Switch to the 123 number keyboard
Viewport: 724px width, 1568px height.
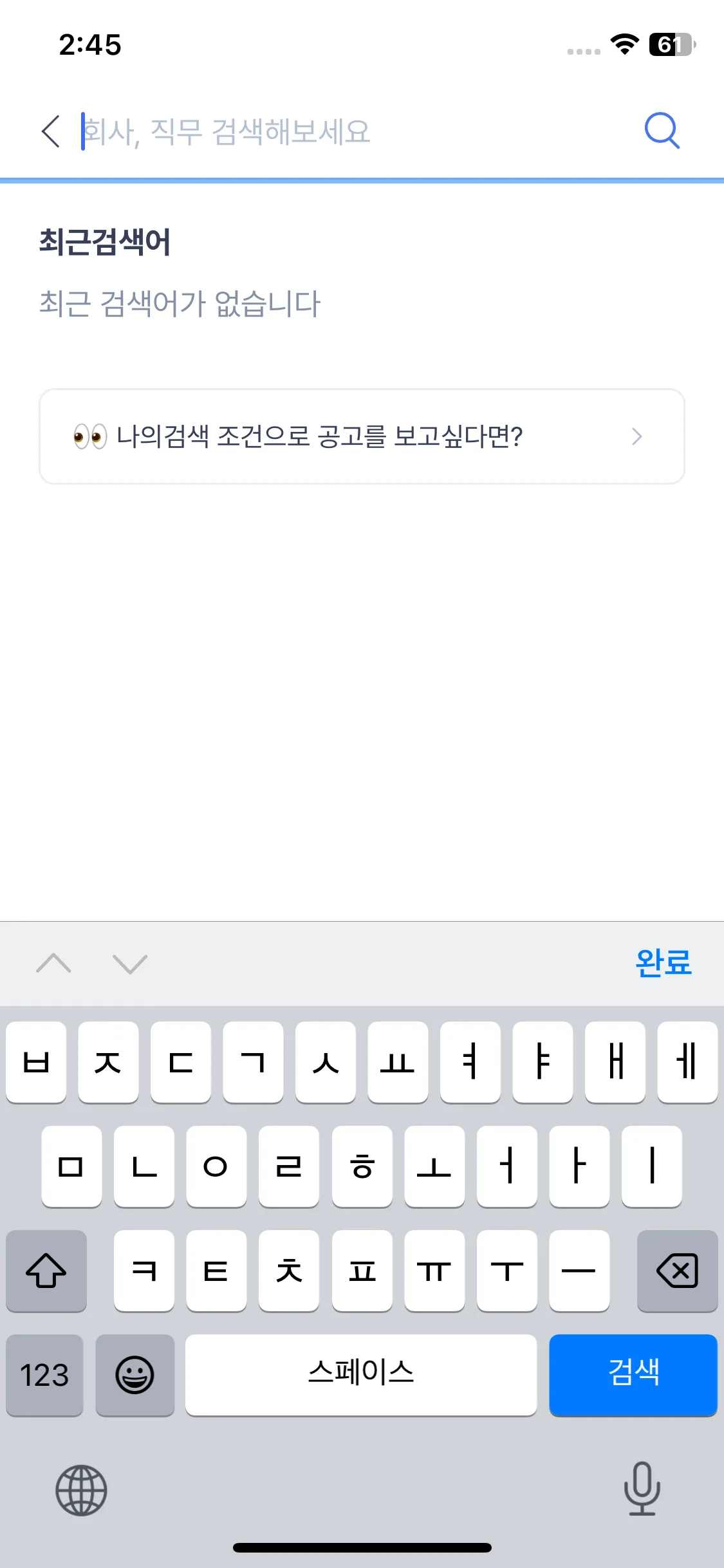tap(44, 1375)
